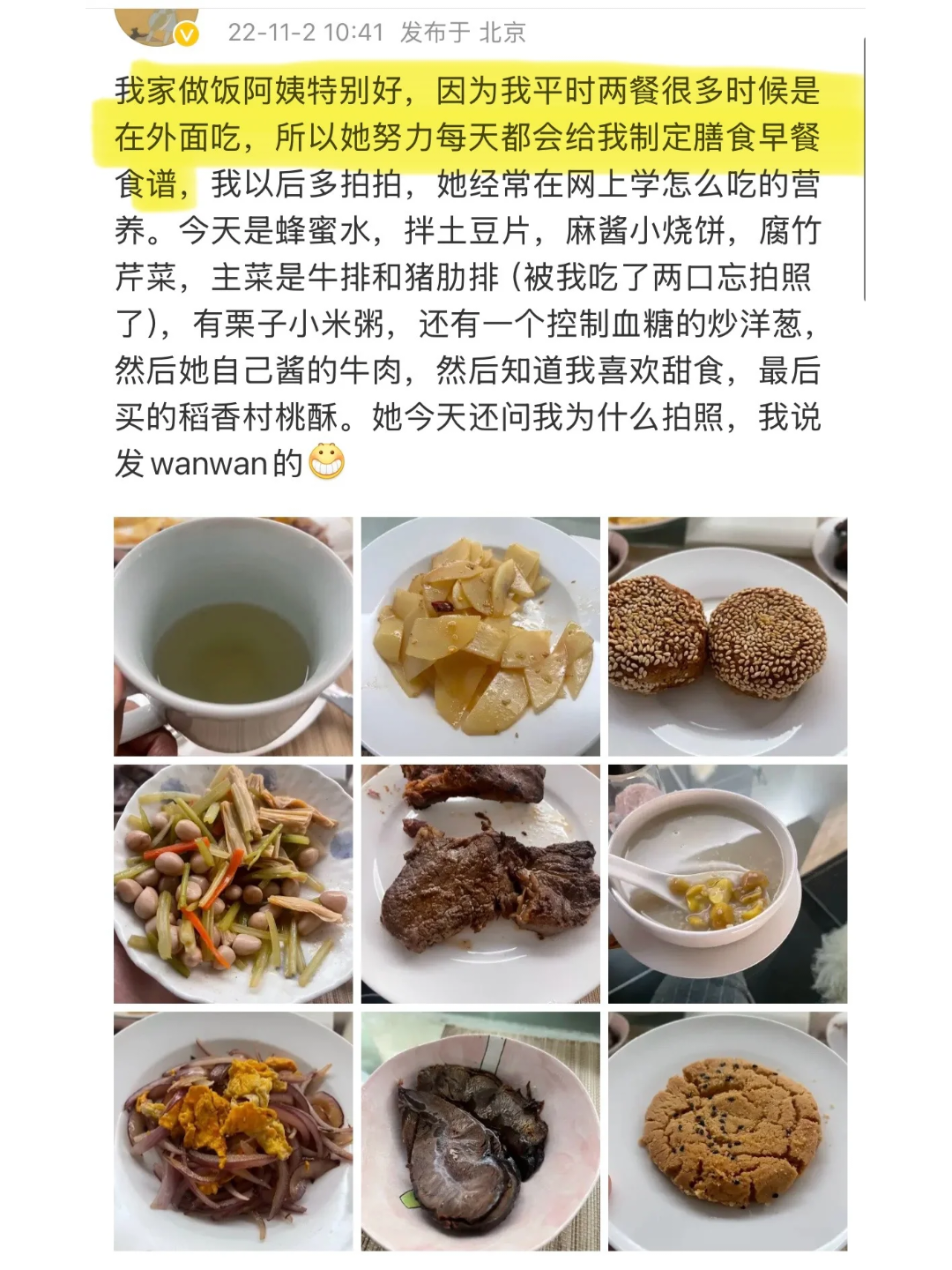Enlarge the braised beef slices photo
Viewport: 952px width, 1270px height.
(x=480, y=1132)
